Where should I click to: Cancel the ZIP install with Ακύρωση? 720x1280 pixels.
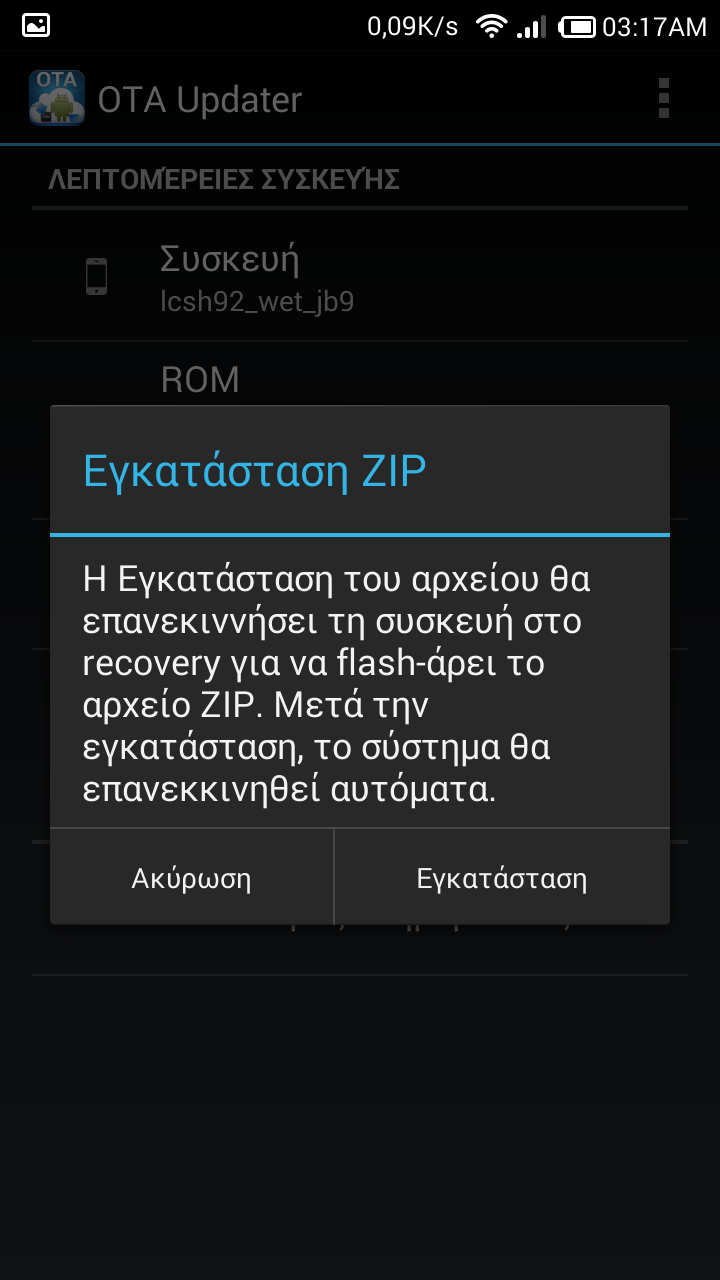[x=191, y=878]
